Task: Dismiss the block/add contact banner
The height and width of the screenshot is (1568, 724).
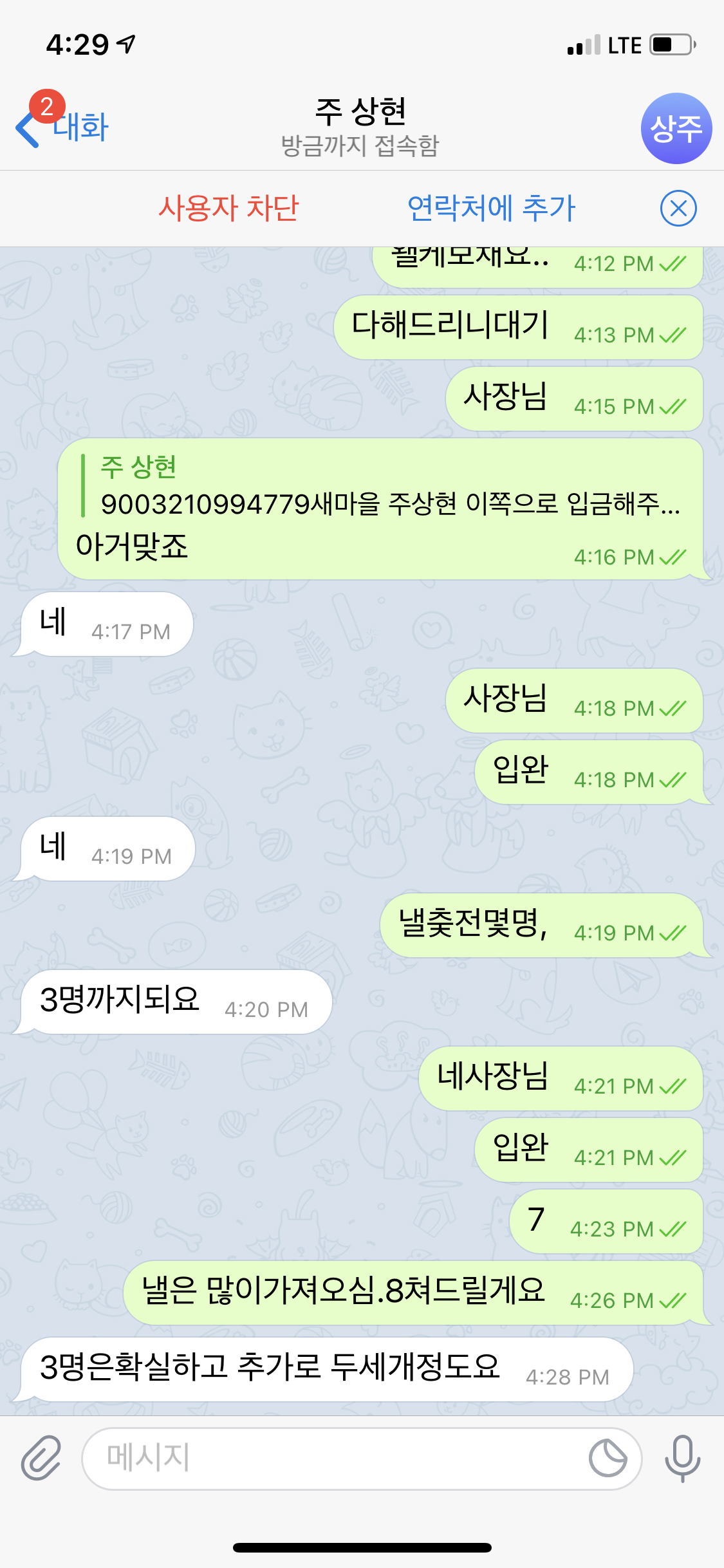Action: (x=678, y=209)
